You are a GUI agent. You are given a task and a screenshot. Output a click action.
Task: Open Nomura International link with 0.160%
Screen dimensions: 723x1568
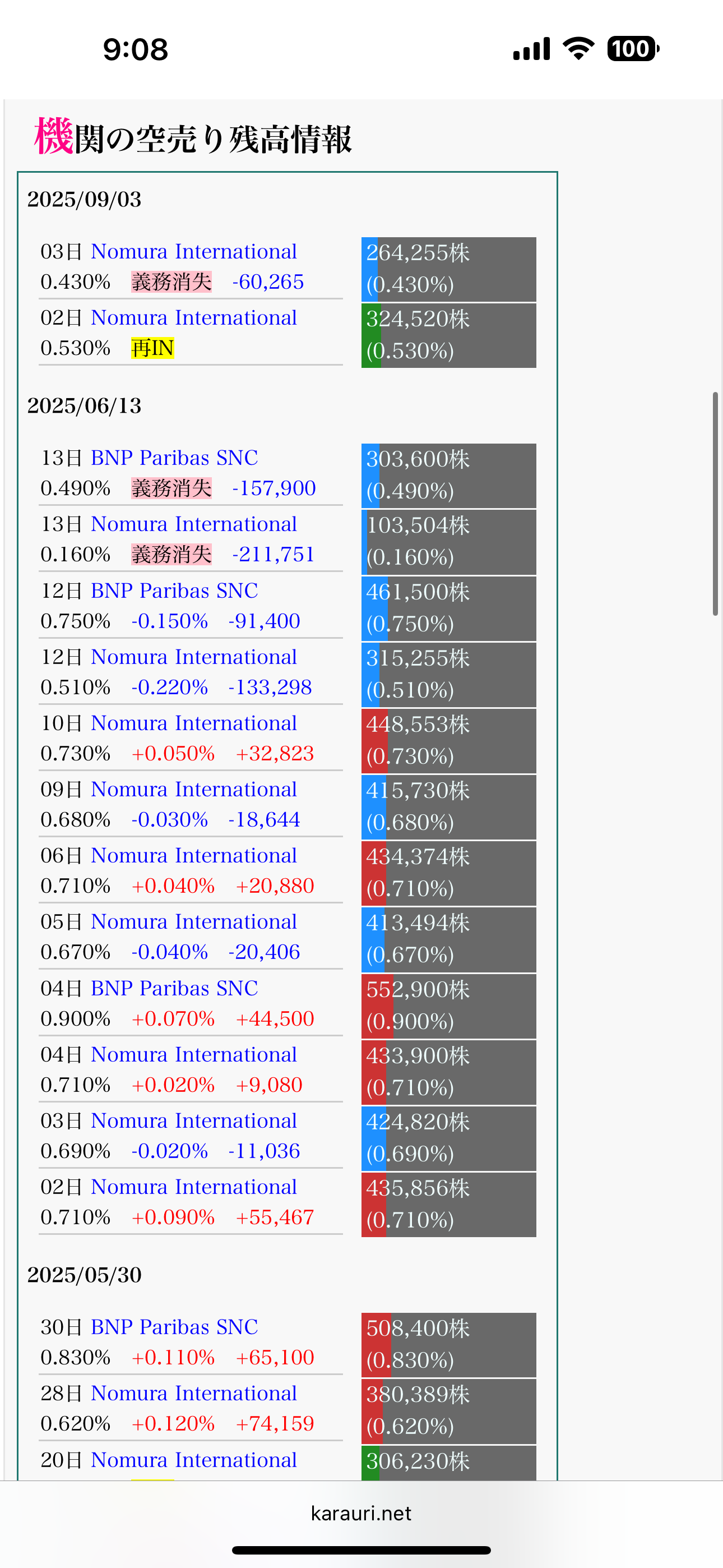pyautogui.click(x=193, y=524)
